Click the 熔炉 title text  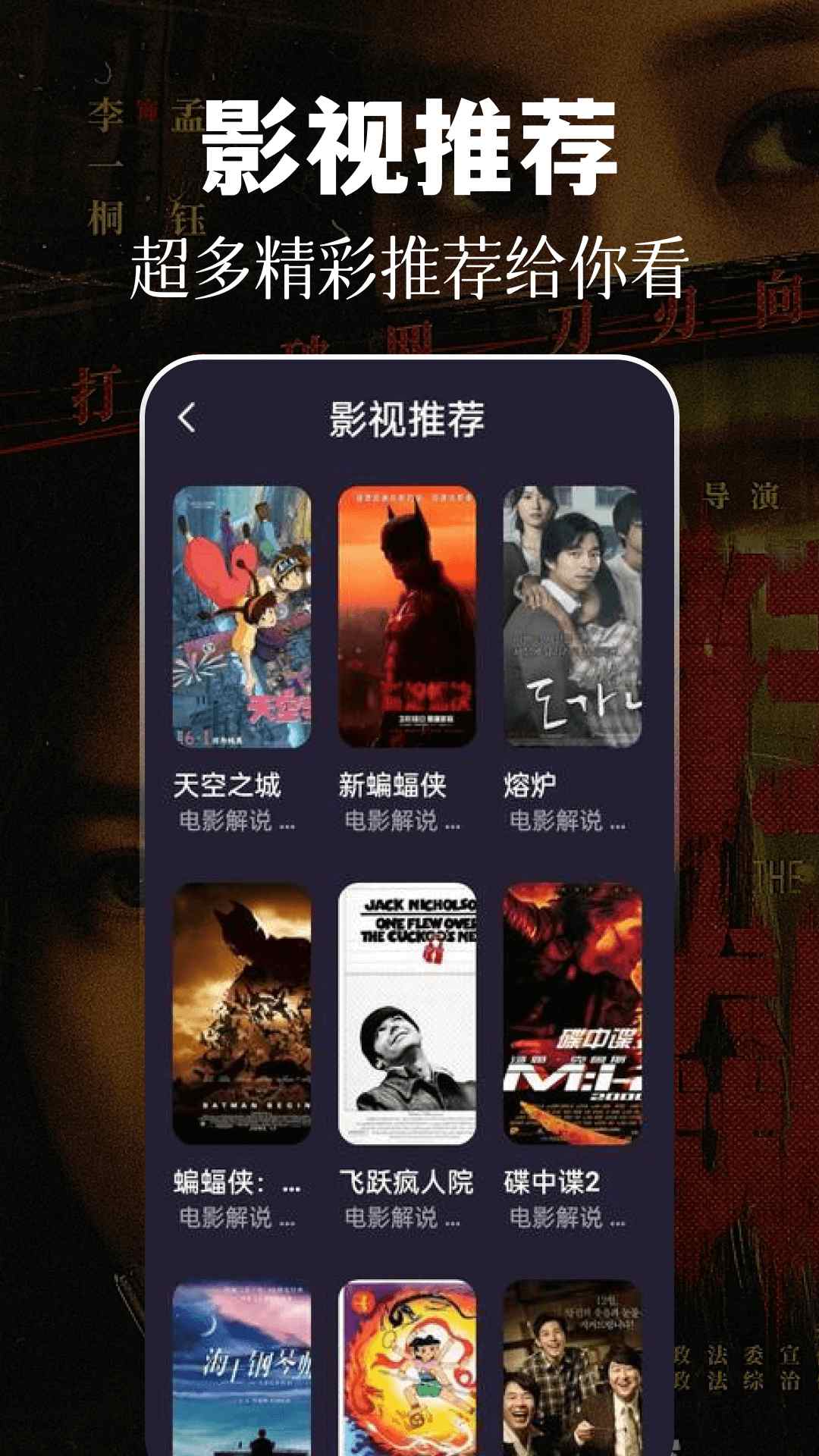pyautogui.click(x=532, y=788)
